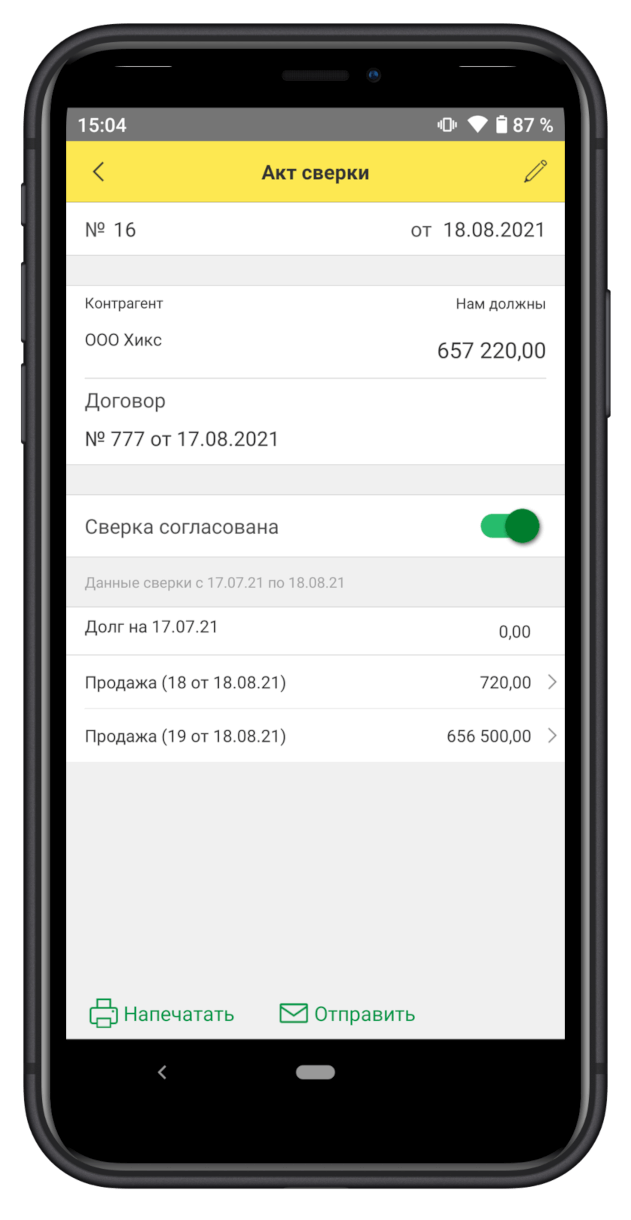Image resolution: width=631 pixels, height=1220 pixels.
Task: Toggle Сверка согласована switch off
Action: tap(511, 526)
